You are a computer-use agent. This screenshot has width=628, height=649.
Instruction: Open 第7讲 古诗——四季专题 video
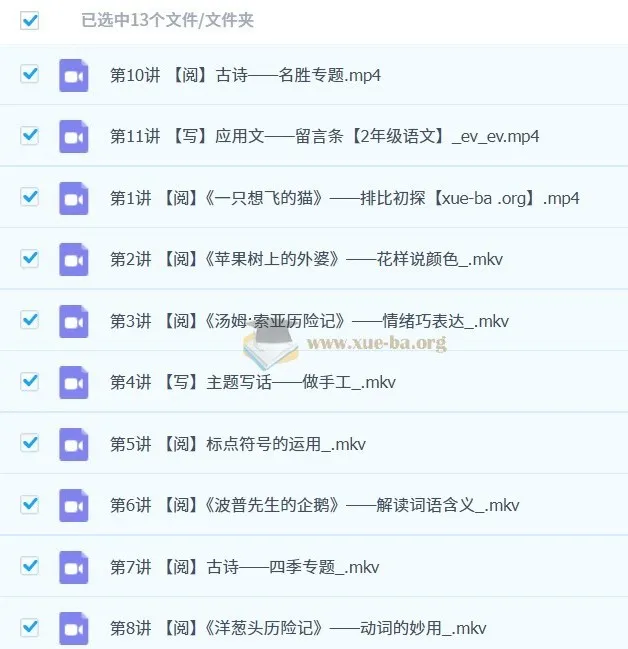(244, 567)
